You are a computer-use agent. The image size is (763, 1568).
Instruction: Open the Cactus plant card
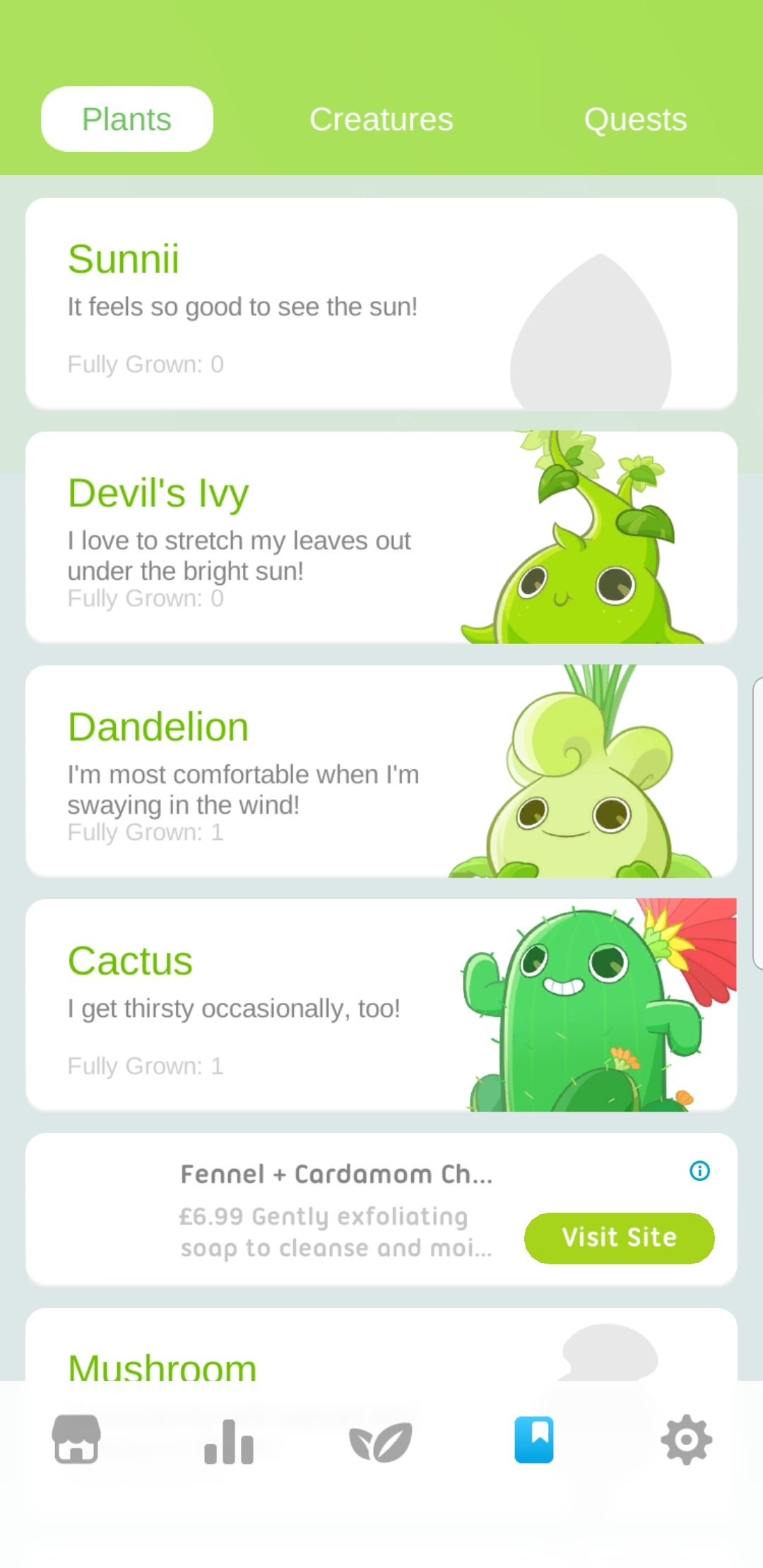[x=381, y=1005]
